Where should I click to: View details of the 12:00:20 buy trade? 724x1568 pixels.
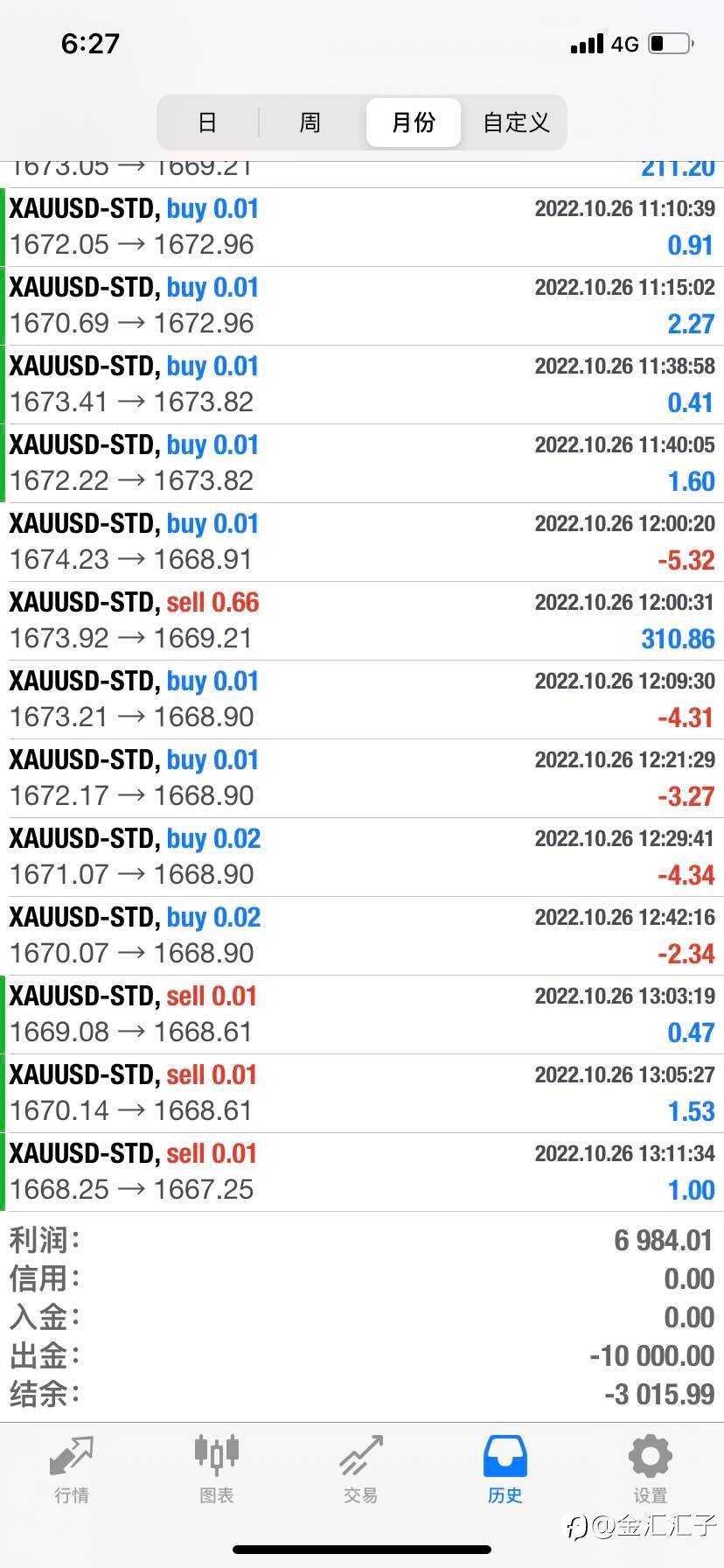(362, 542)
